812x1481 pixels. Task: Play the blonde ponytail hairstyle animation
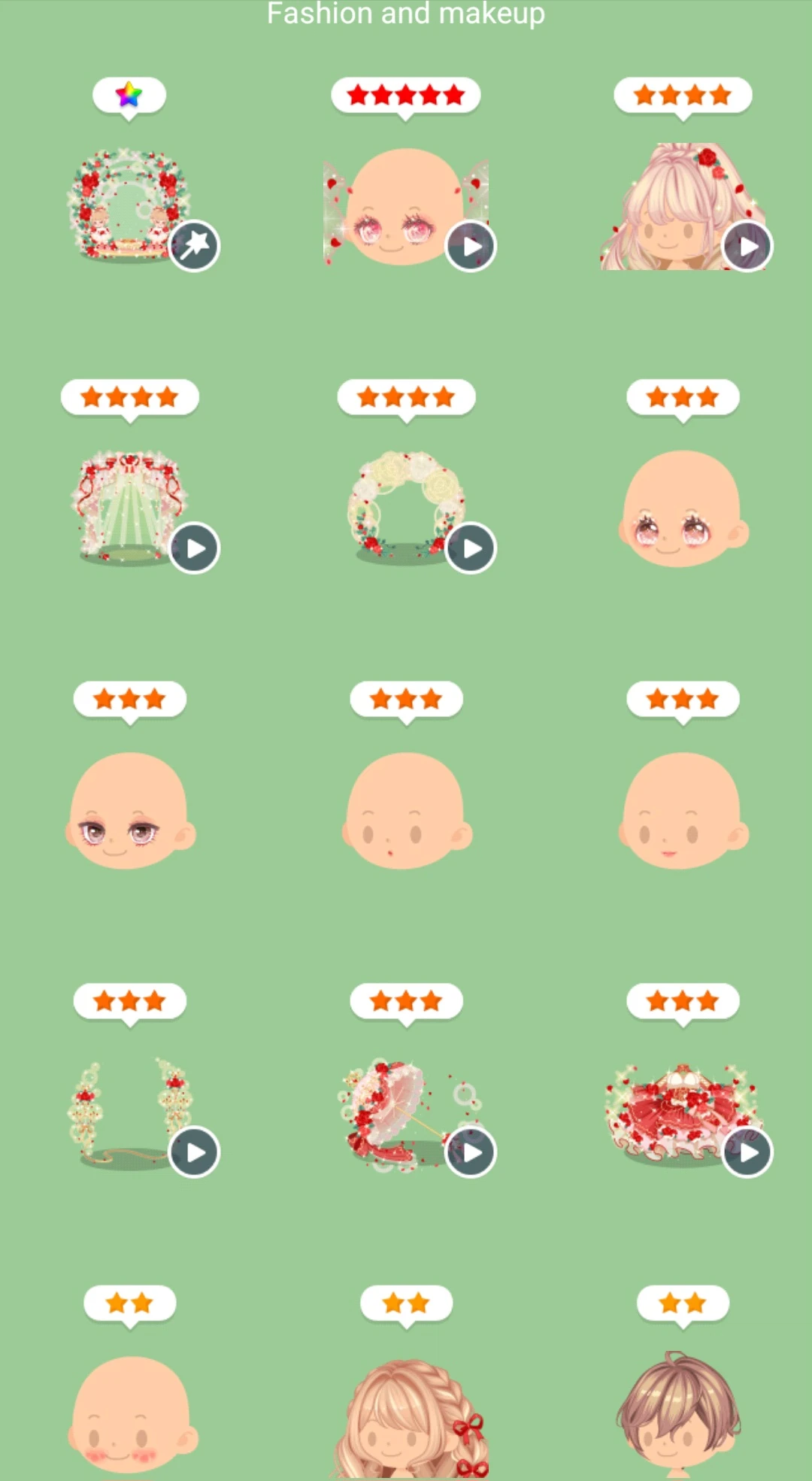pyautogui.click(x=747, y=246)
